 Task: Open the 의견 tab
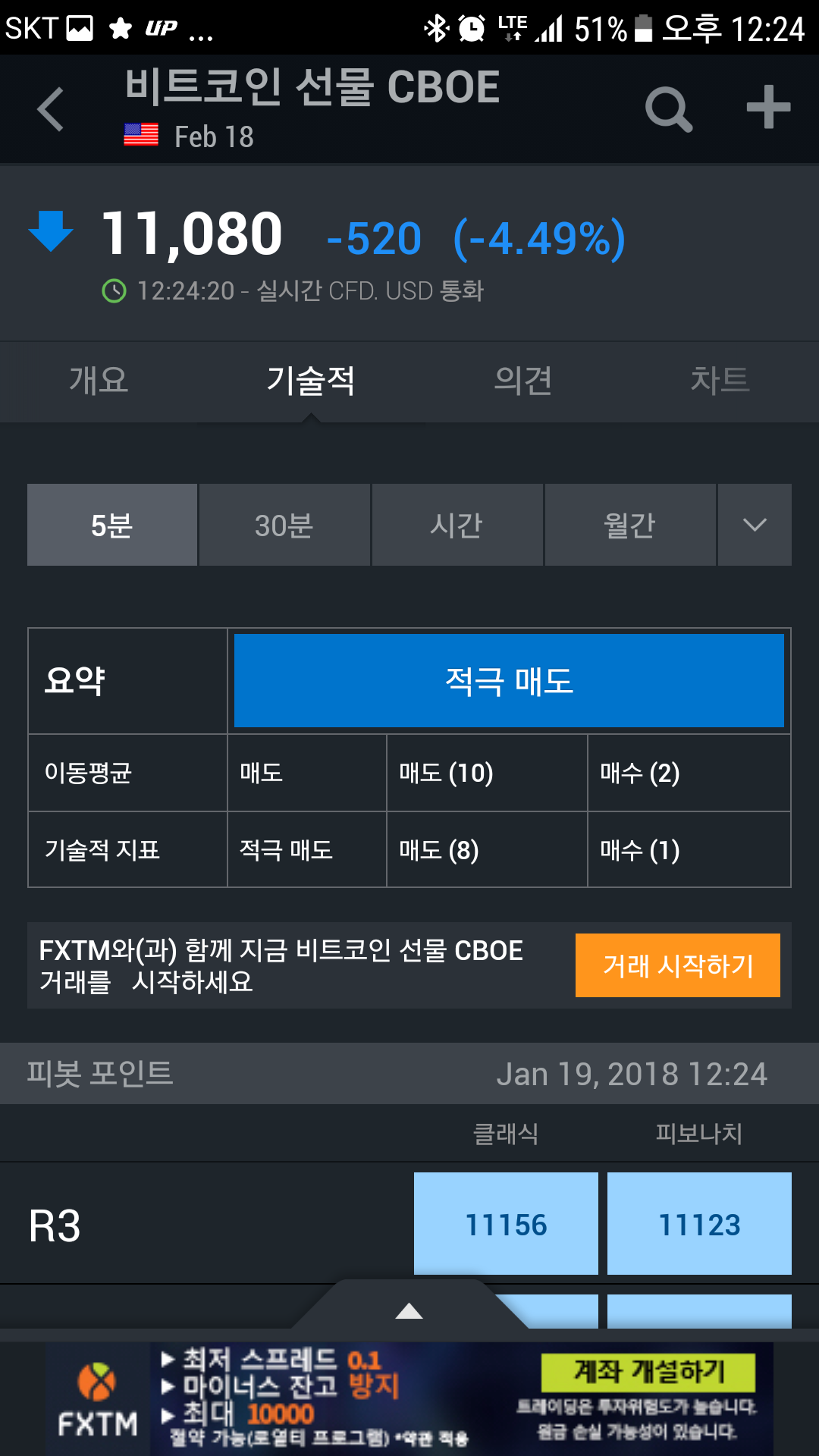tap(522, 381)
